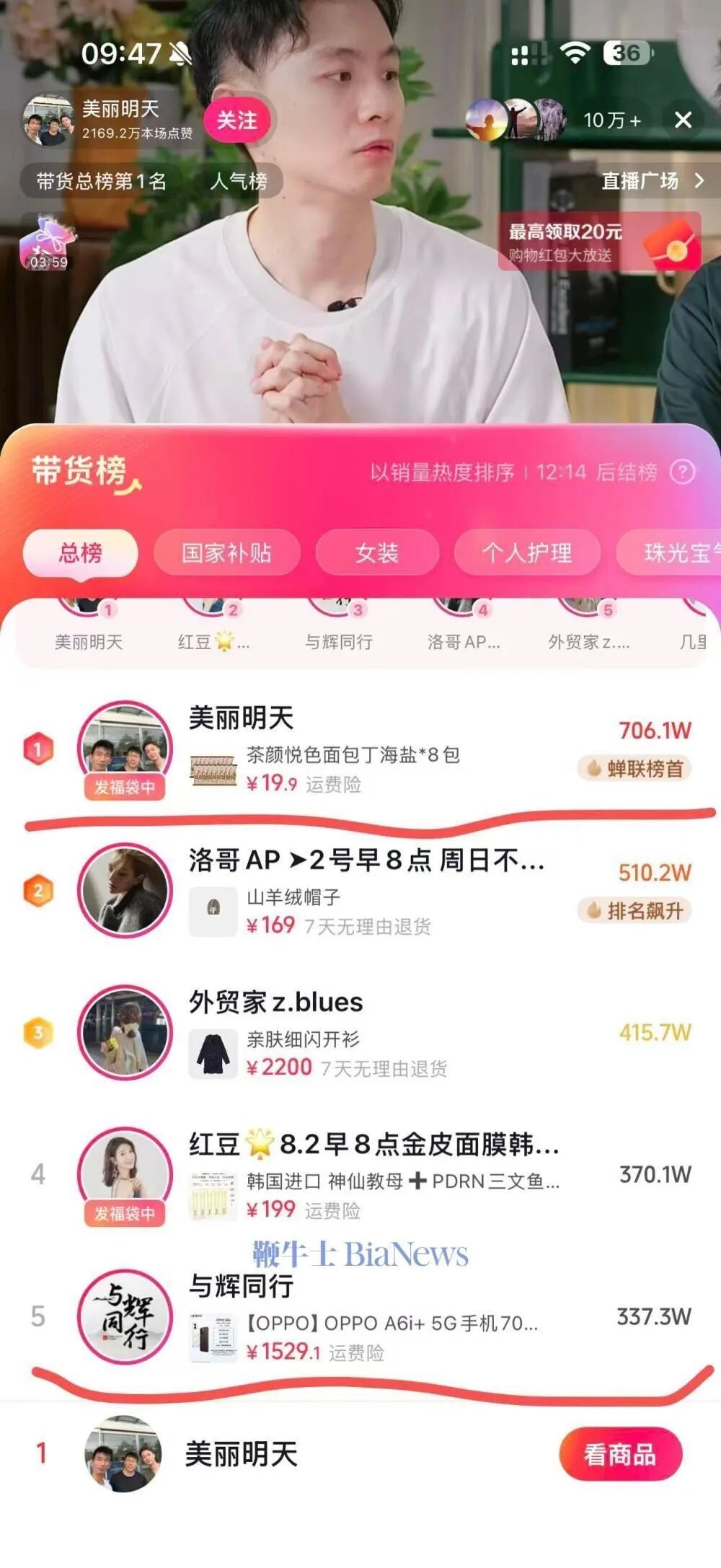The image size is (721, 1568).
Task: Close the live stream
Action: [683, 120]
